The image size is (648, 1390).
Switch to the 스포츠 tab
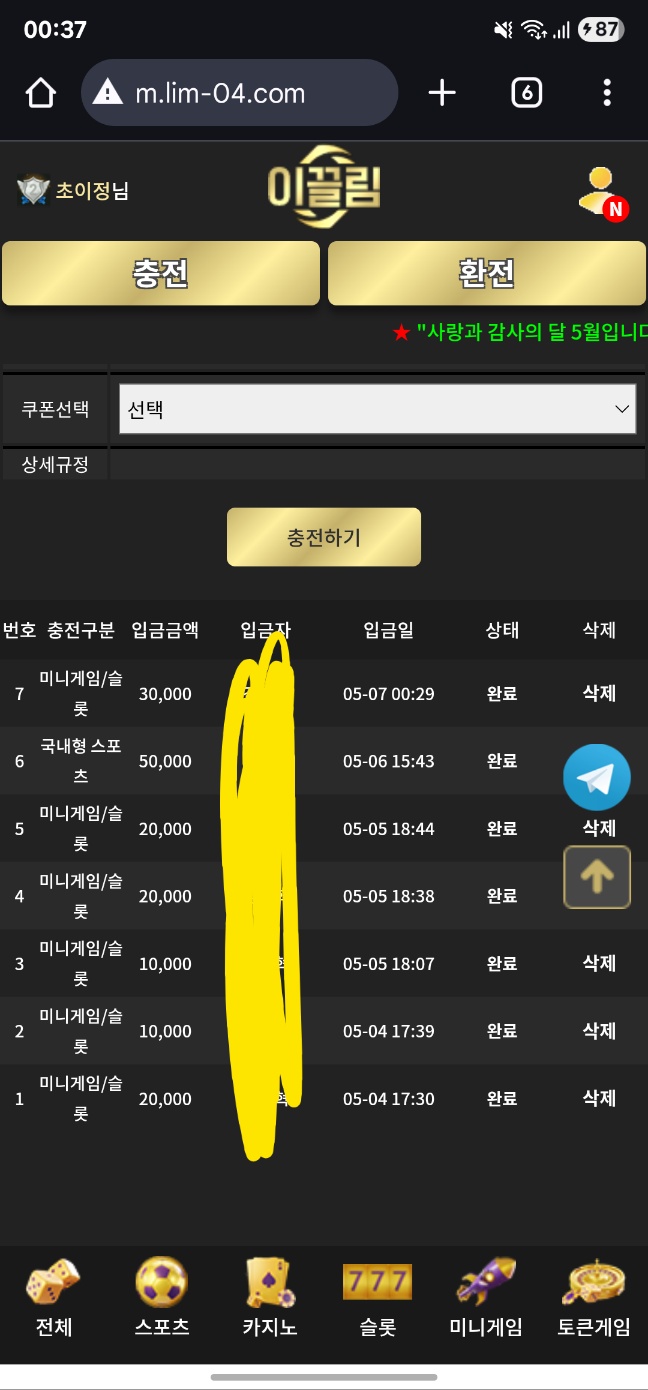(161, 1299)
